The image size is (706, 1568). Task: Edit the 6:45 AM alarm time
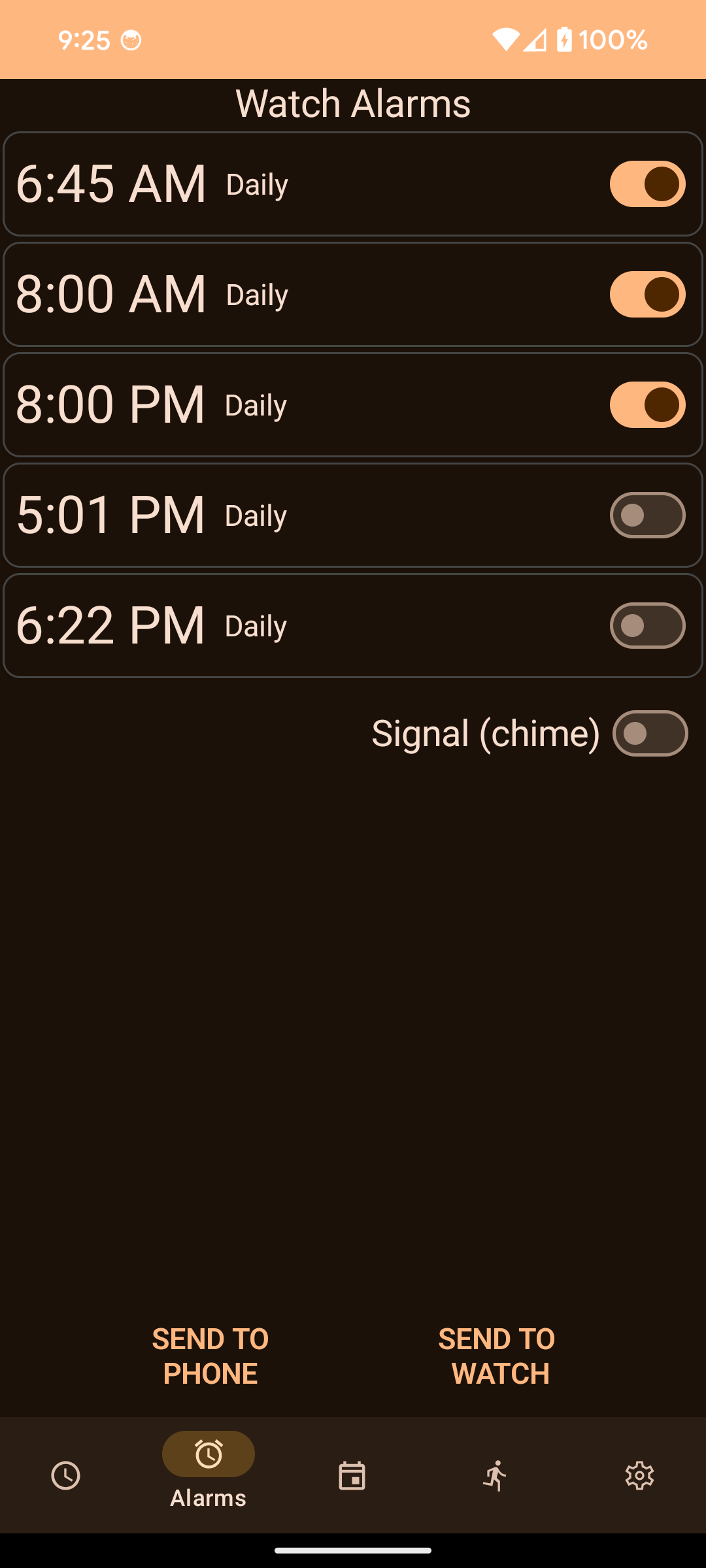click(x=111, y=184)
